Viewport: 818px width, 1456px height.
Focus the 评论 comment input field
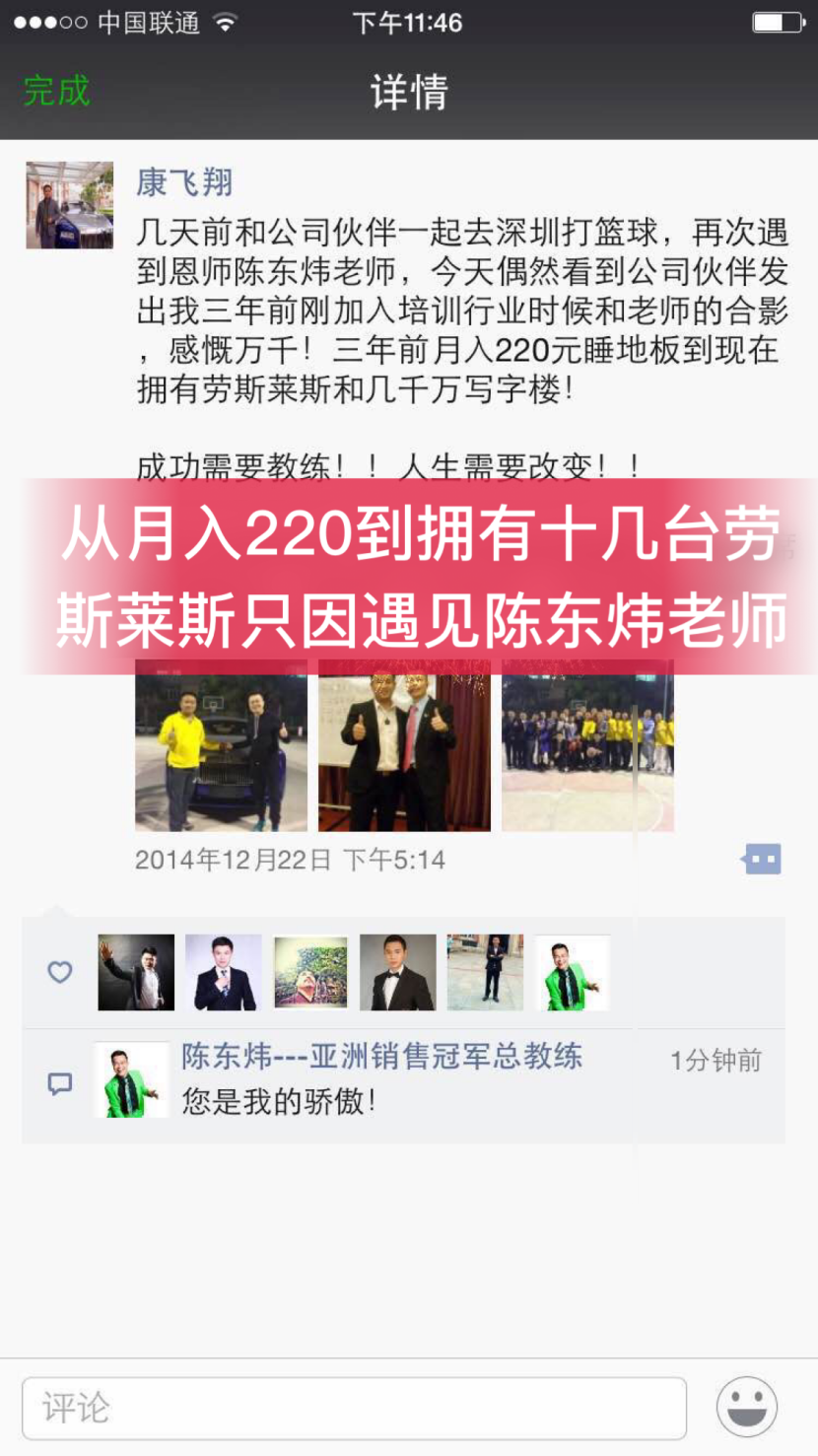[354, 1408]
